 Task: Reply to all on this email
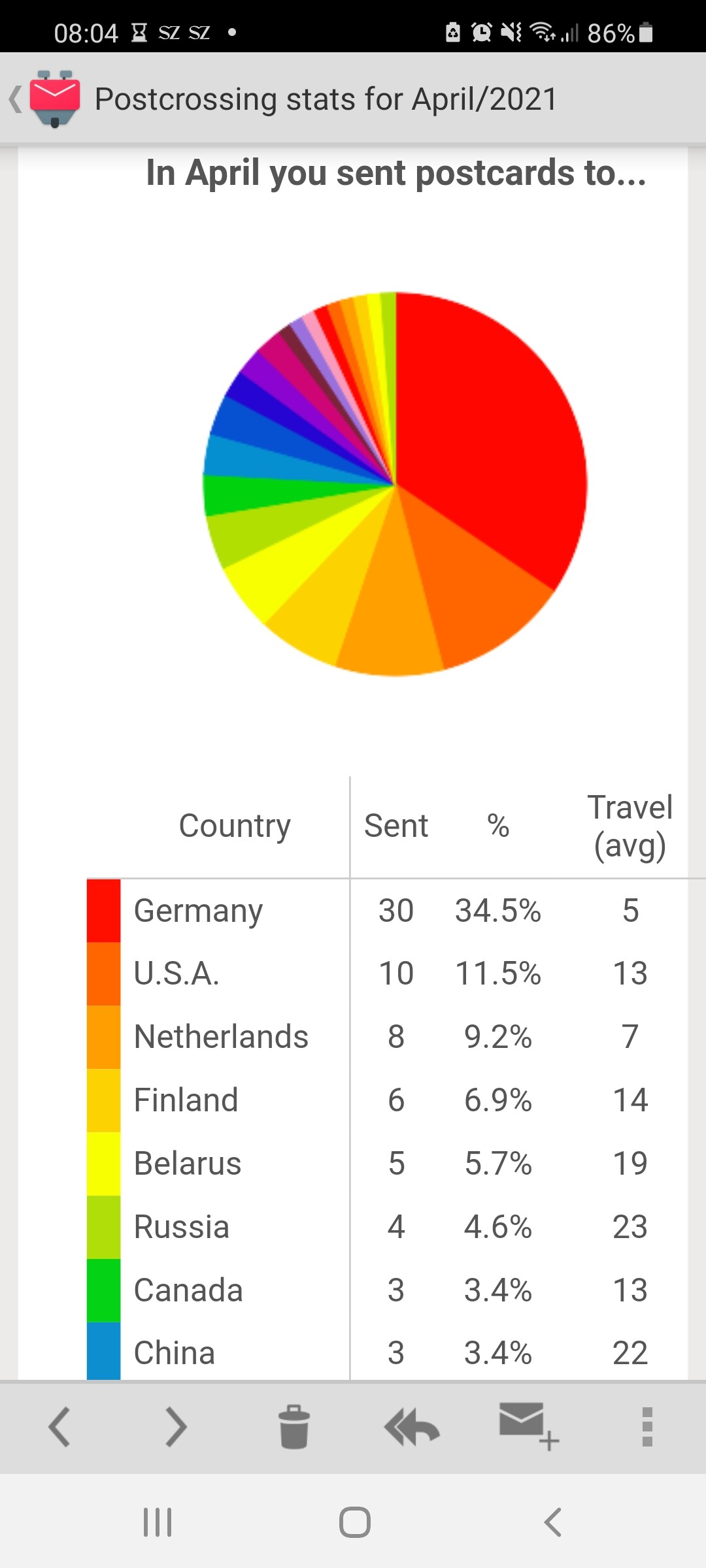412,1428
